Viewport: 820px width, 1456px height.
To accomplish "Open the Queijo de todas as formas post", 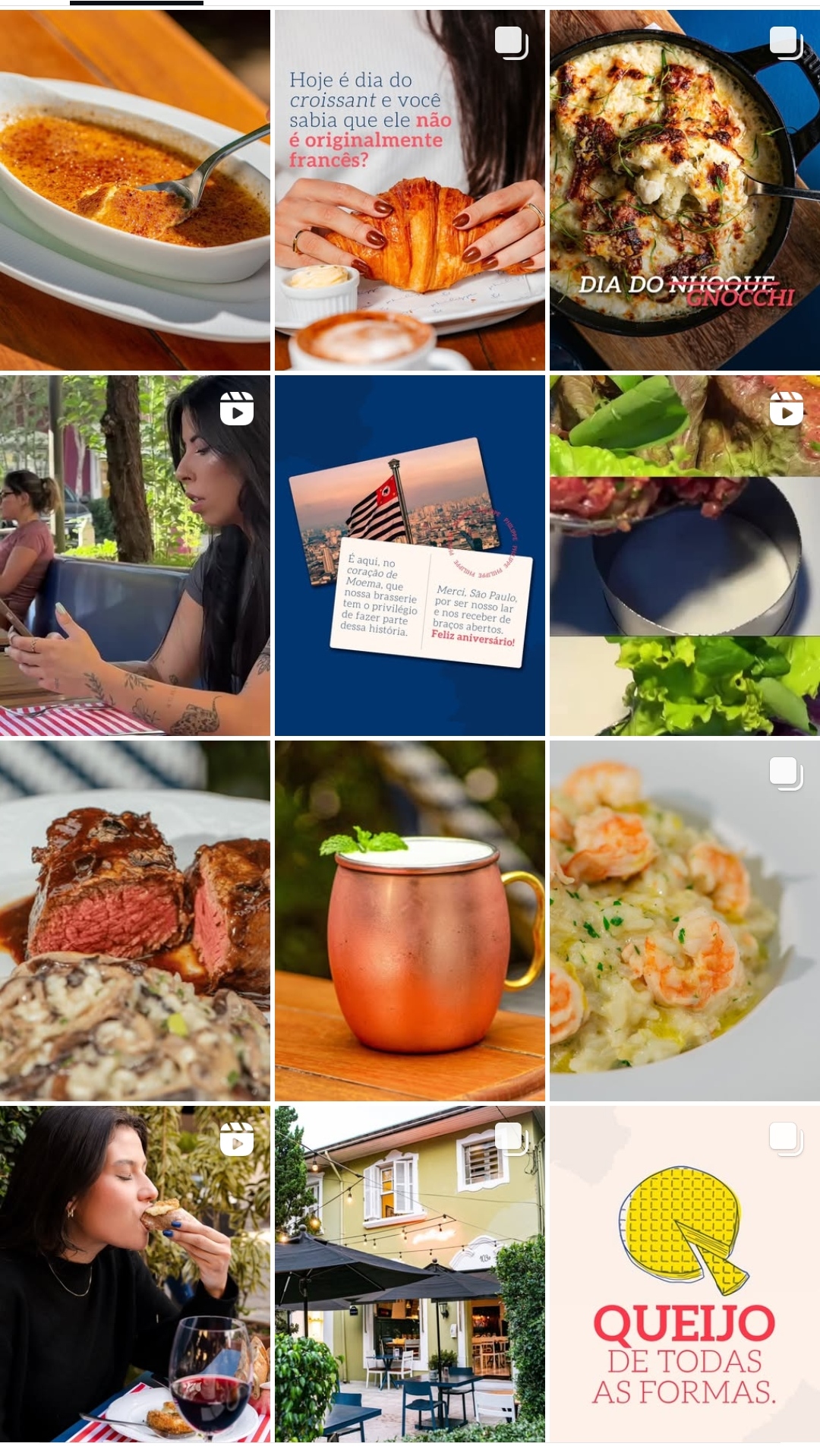I will point(684,1274).
